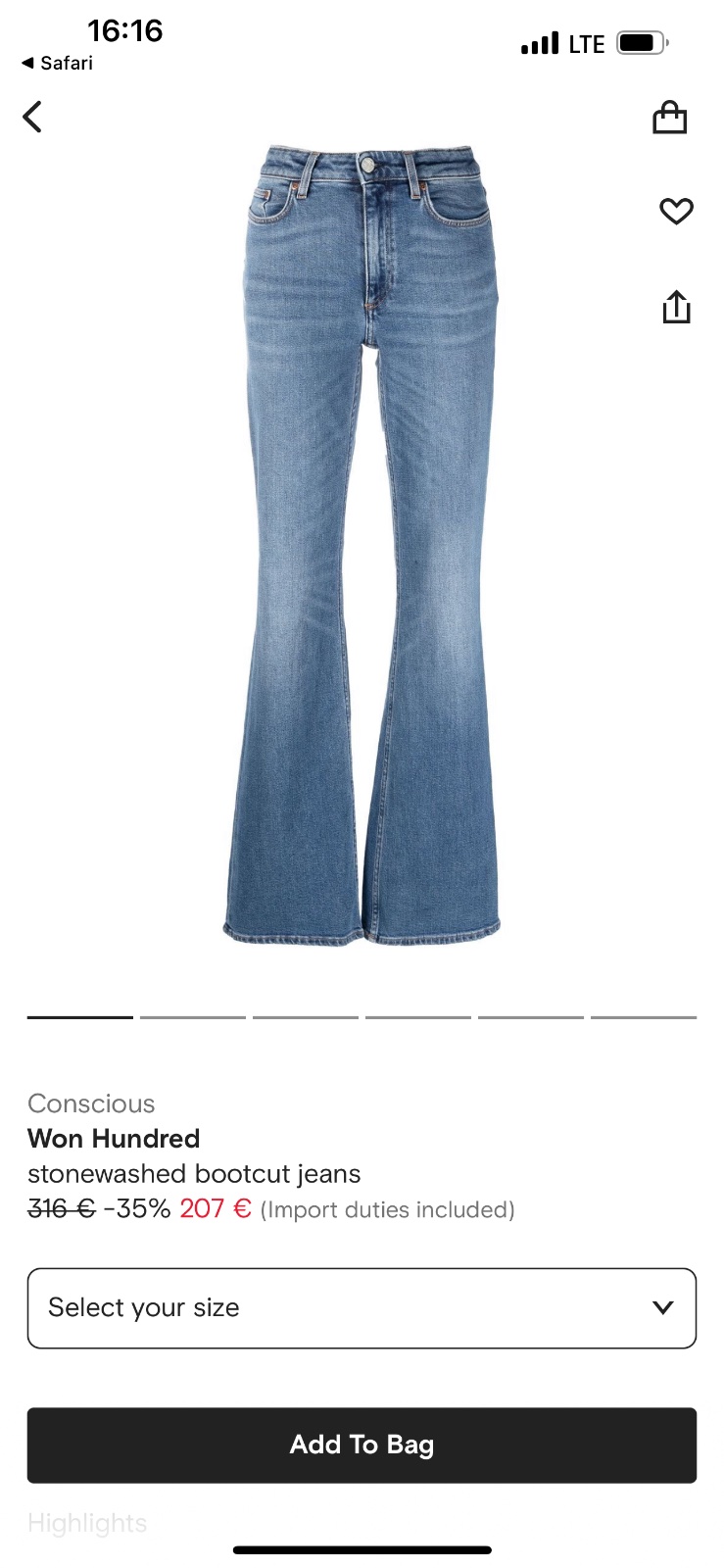The width and height of the screenshot is (724, 1568).
Task: Go back using the arrow icon
Action: pyautogui.click(x=32, y=118)
